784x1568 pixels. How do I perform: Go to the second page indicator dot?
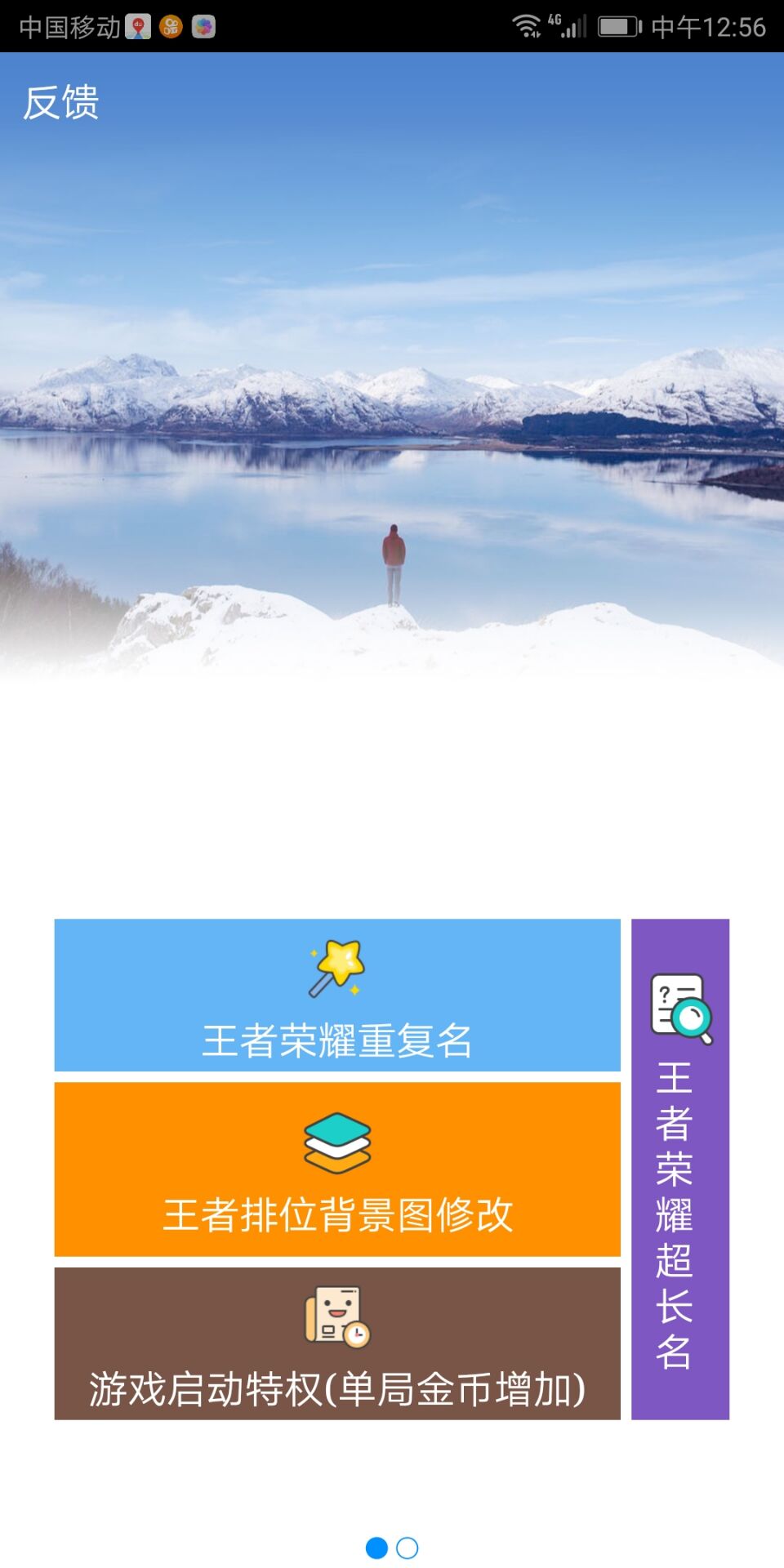pyautogui.click(x=407, y=1548)
